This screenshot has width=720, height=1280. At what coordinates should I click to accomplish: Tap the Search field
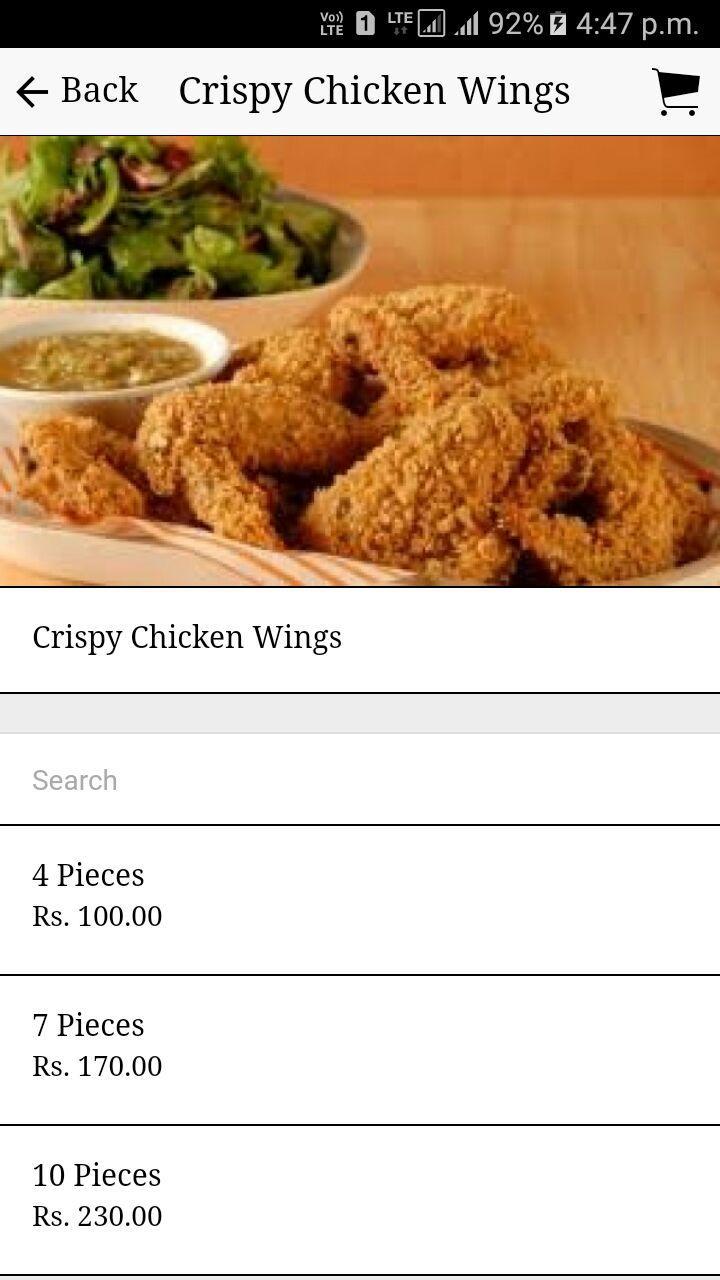360,780
